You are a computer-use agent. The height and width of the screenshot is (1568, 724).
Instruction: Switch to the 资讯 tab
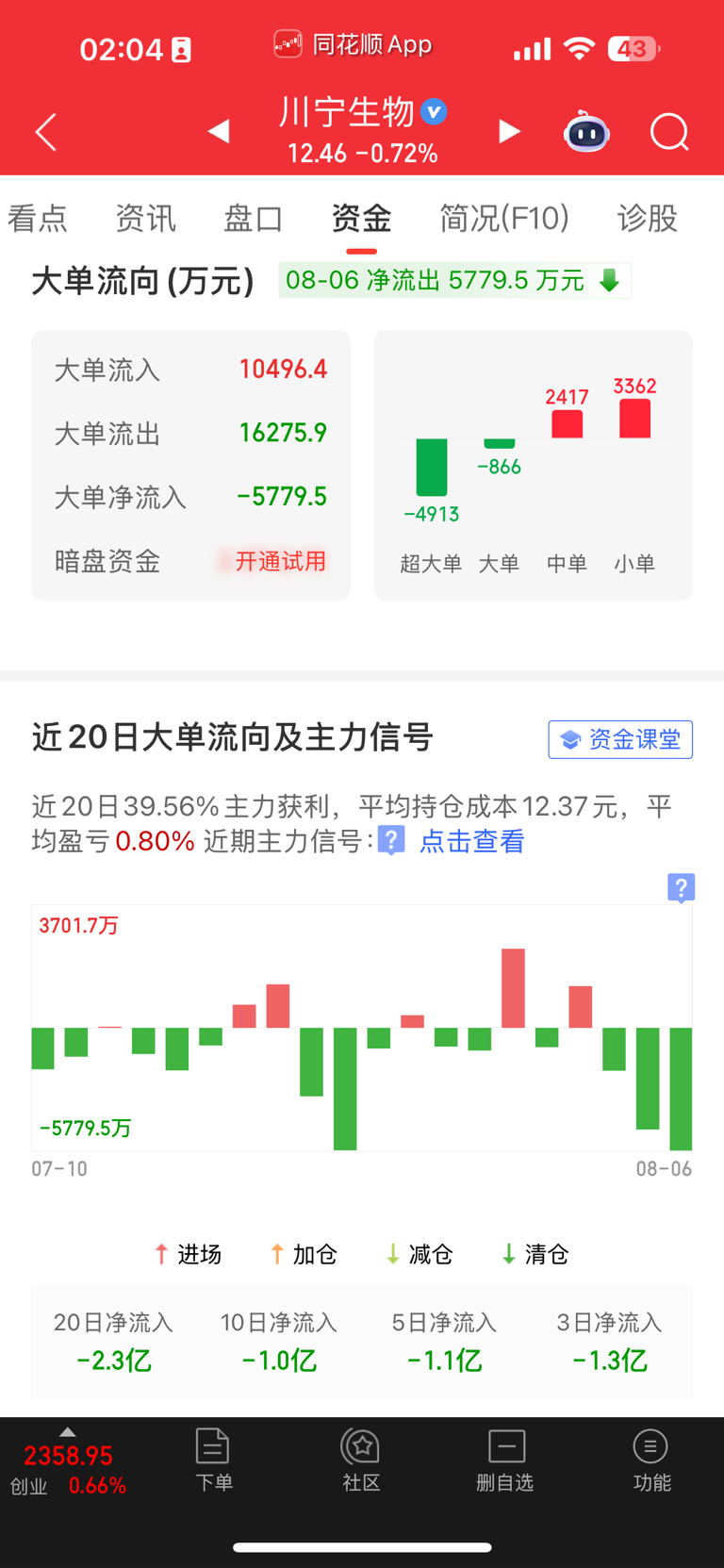145,218
